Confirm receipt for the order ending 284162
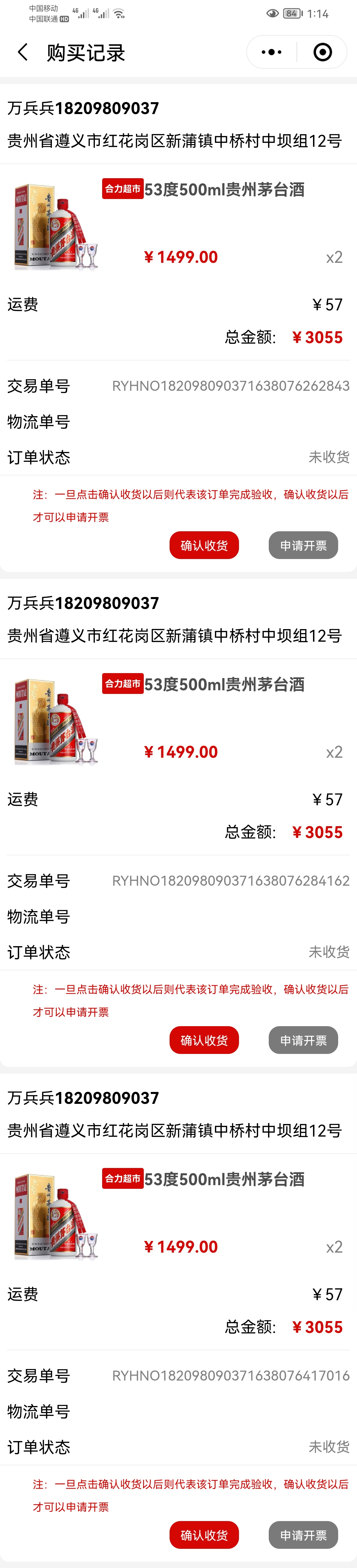 click(204, 1040)
